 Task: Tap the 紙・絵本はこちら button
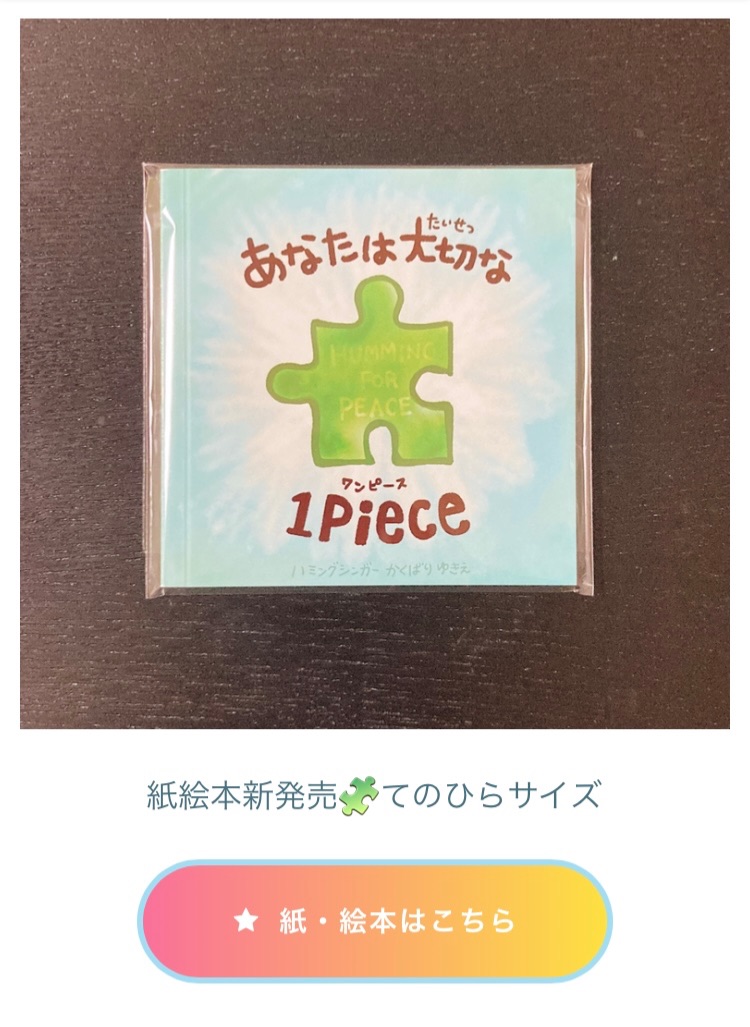point(375,920)
